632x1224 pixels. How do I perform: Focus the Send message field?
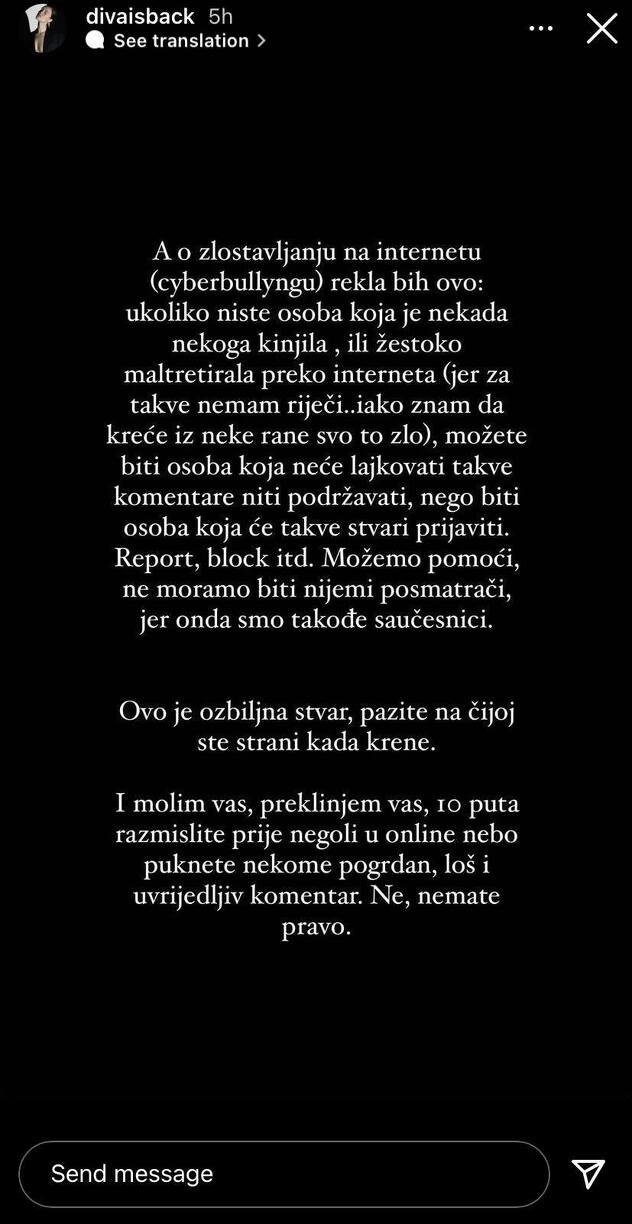point(284,1173)
